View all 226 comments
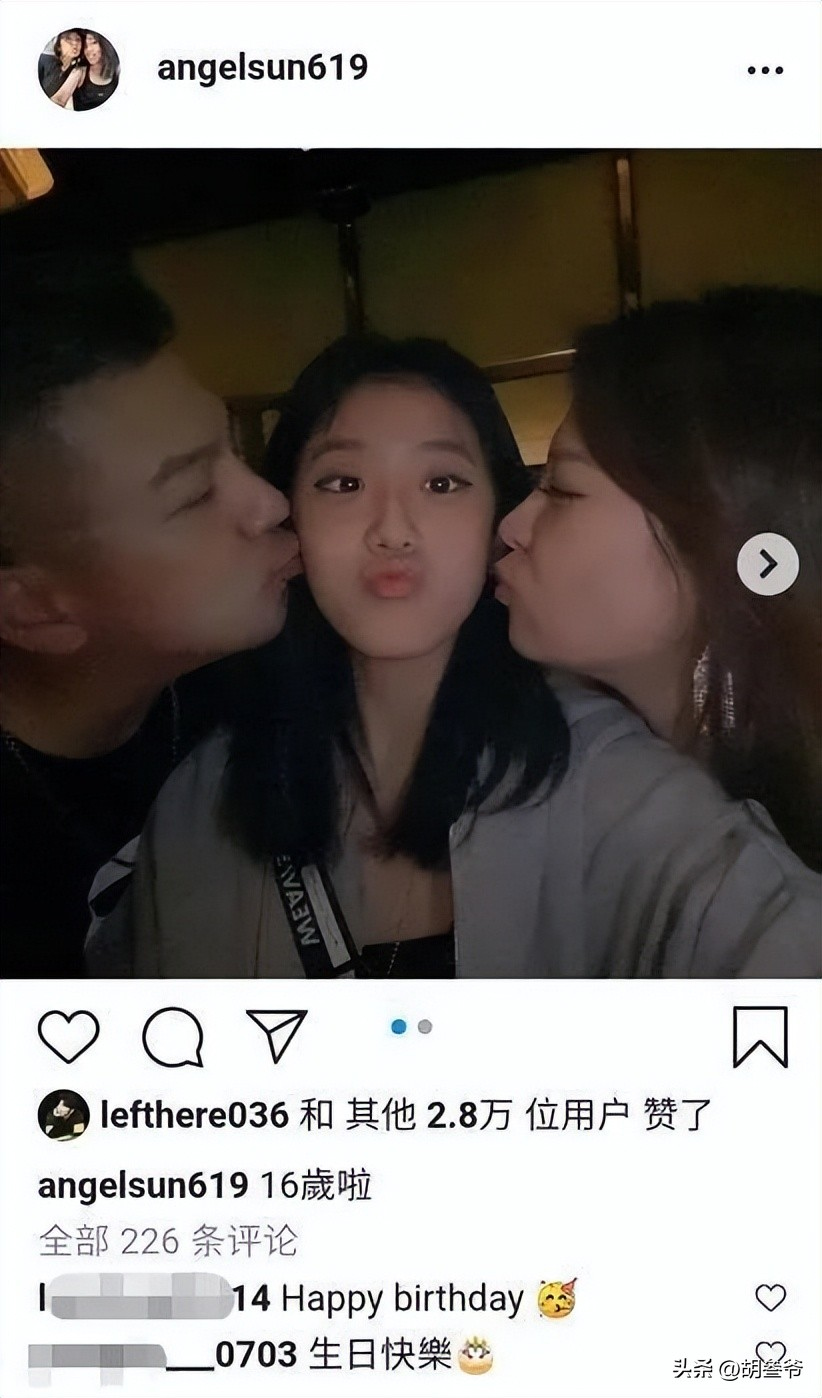The height and width of the screenshot is (1398, 822). point(168,1241)
